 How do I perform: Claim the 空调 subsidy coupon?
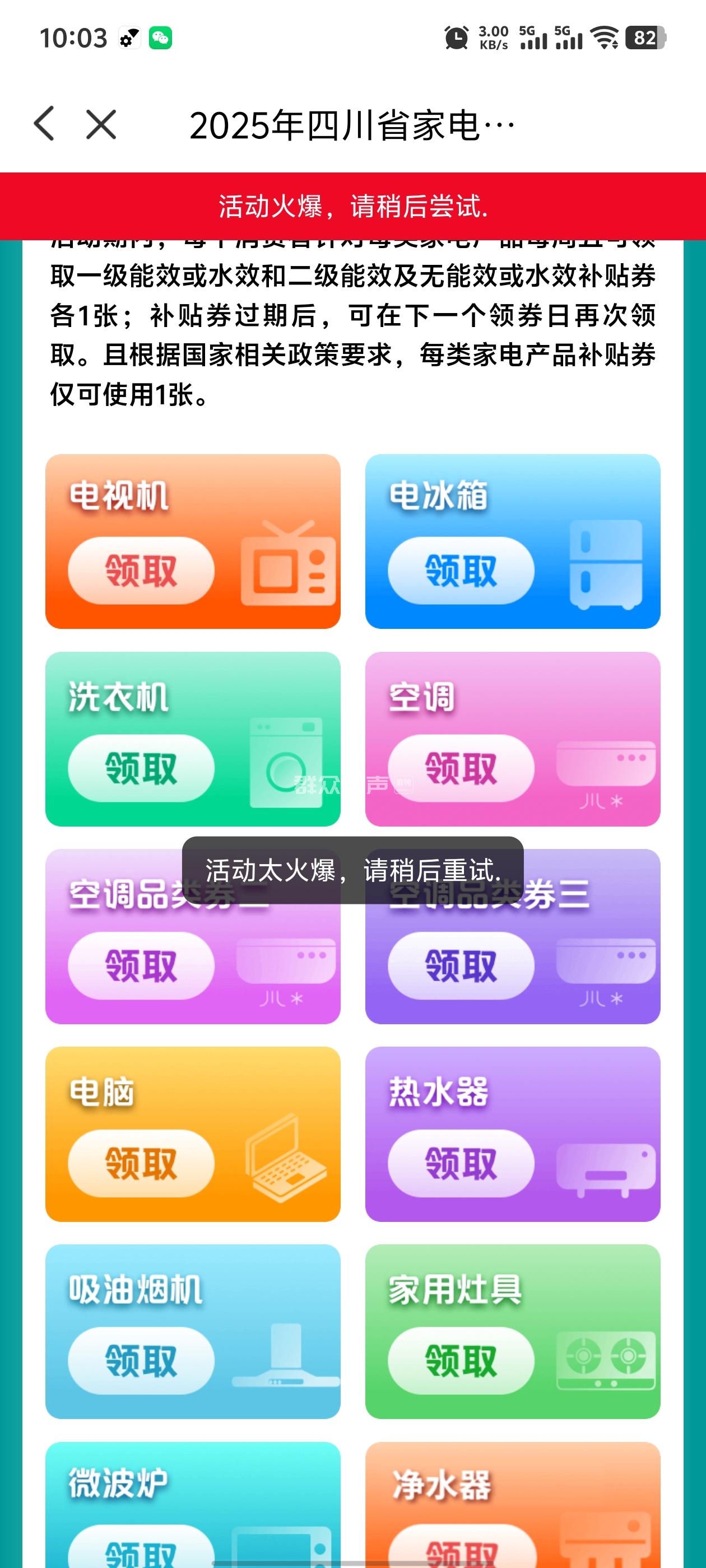point(461,768)
